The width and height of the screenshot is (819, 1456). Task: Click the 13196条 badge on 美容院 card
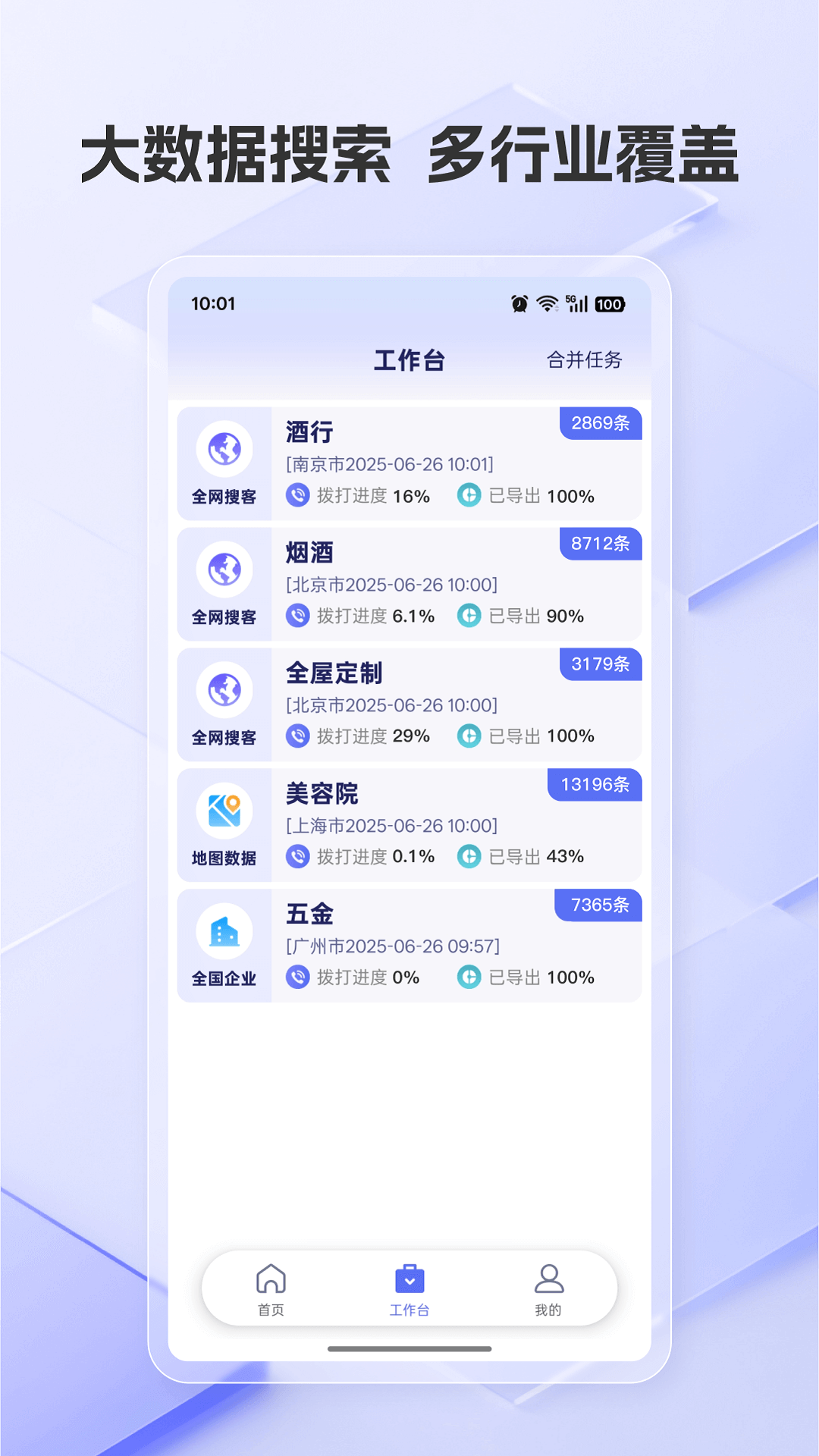[594, 786]
